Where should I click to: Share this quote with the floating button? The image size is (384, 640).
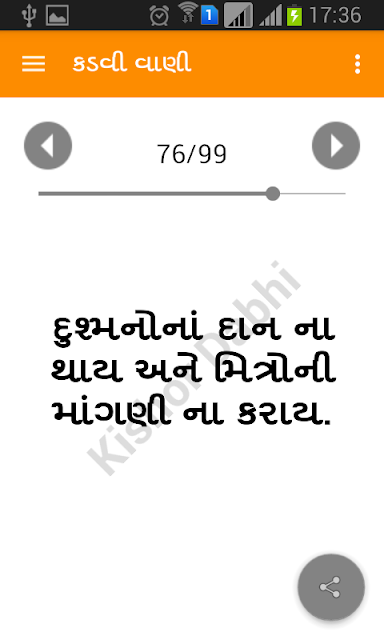[x=331, y=587]
